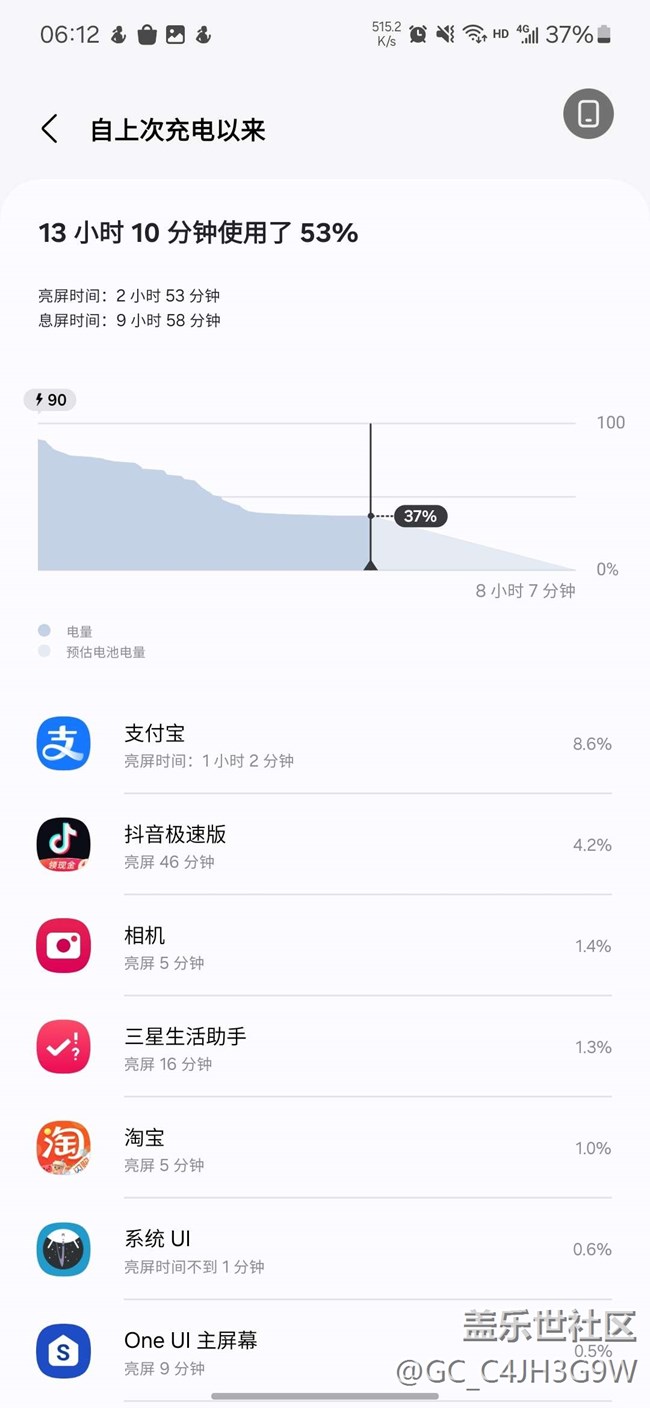View 系统 UI battery usage
The height and width of the screenshot is (1408, 650).
tap(325, 1249)
